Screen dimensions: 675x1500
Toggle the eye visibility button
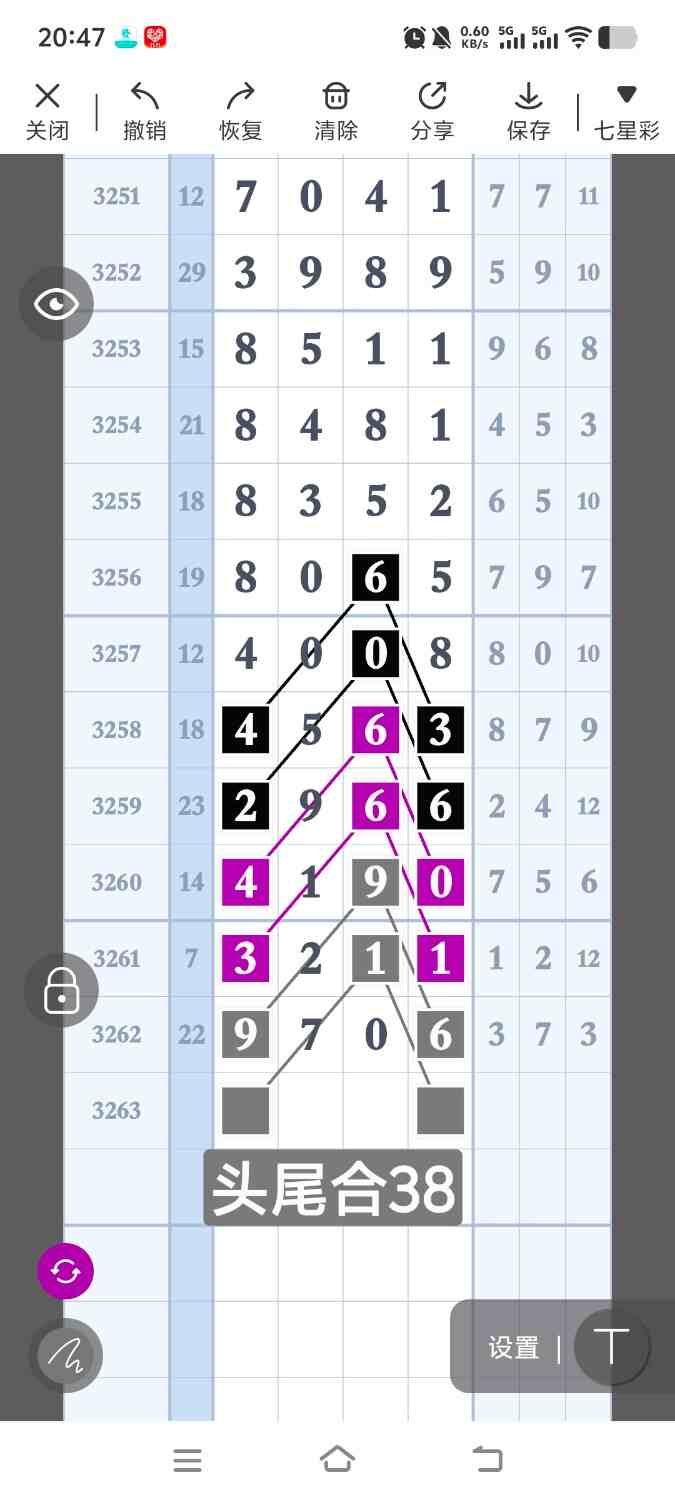click(56, 304)
